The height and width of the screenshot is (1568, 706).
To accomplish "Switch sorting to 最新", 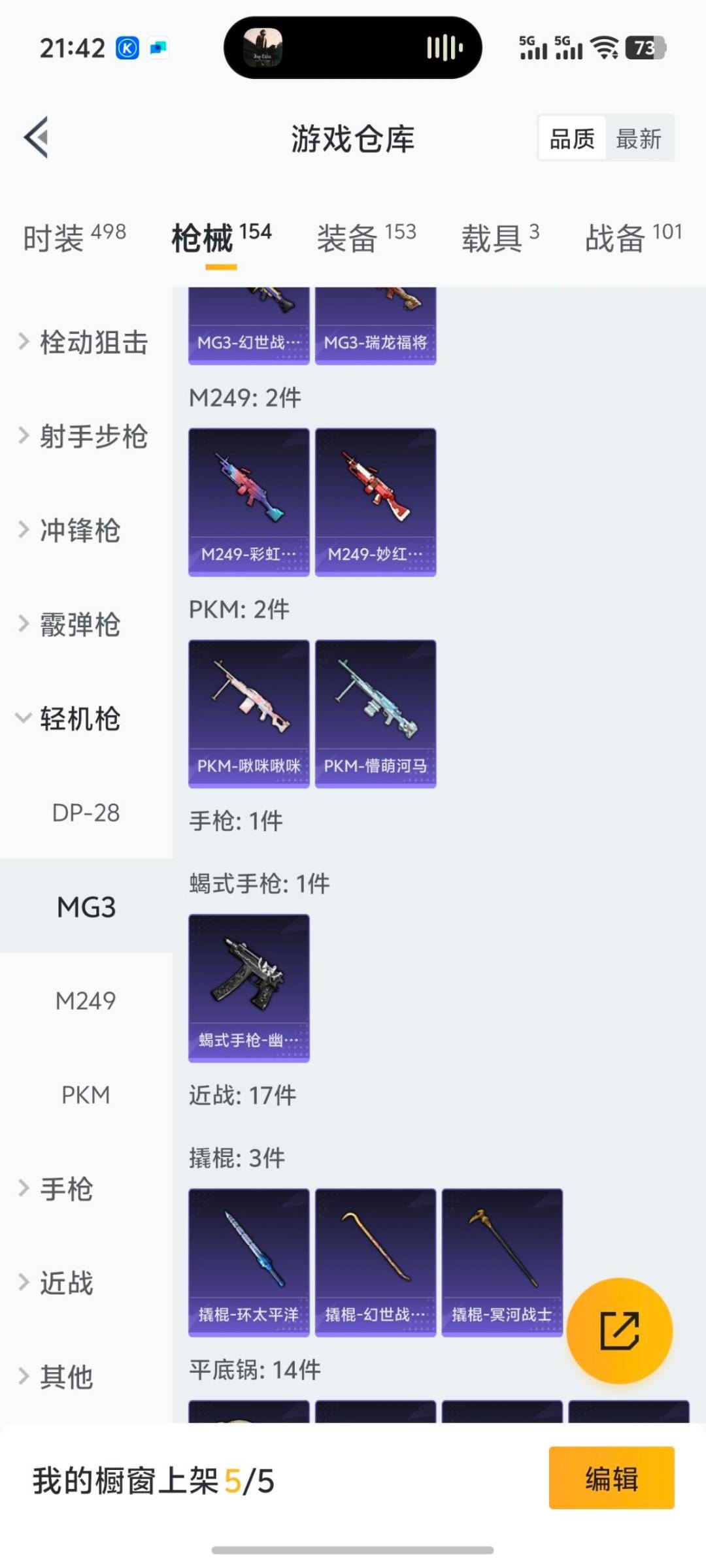I will 640,139.
